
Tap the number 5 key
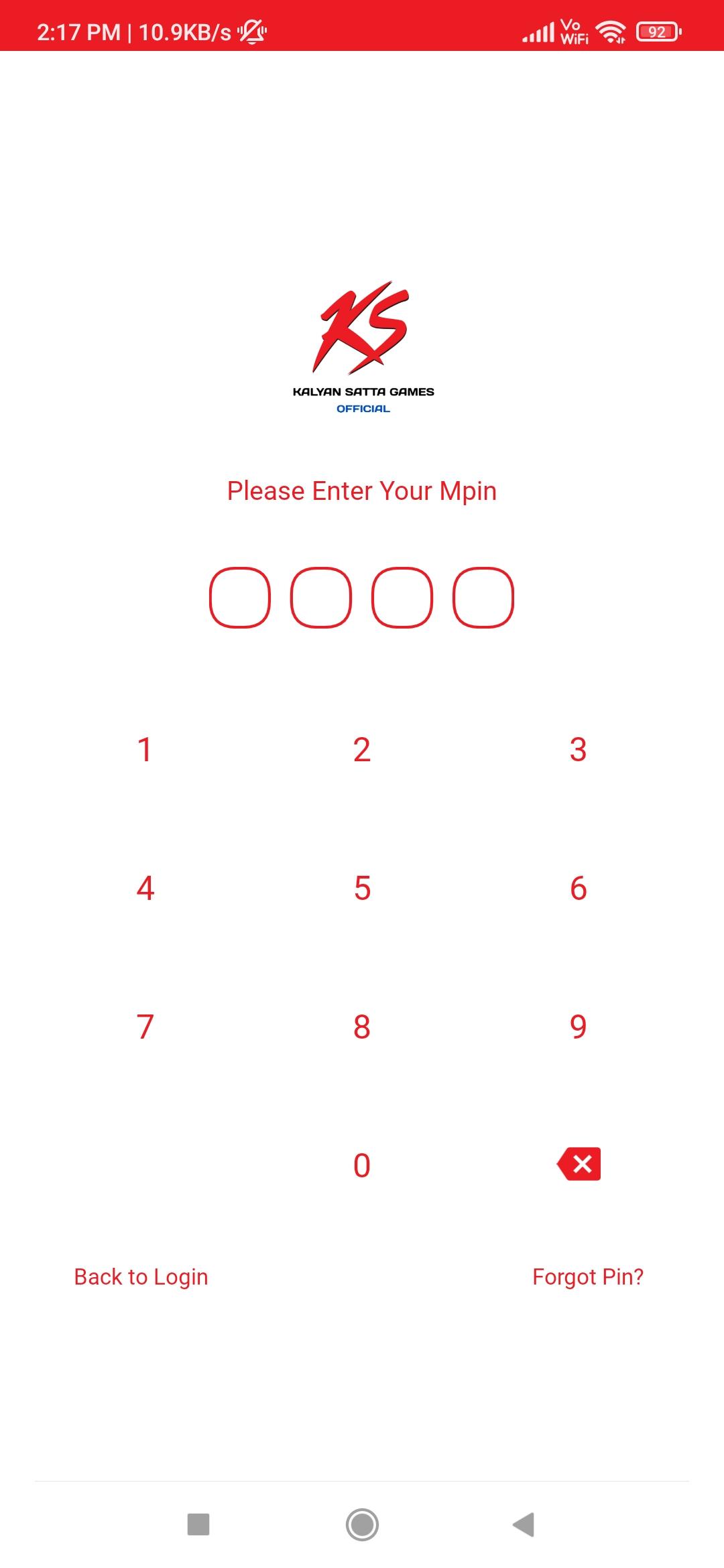(x=362, y=889)
